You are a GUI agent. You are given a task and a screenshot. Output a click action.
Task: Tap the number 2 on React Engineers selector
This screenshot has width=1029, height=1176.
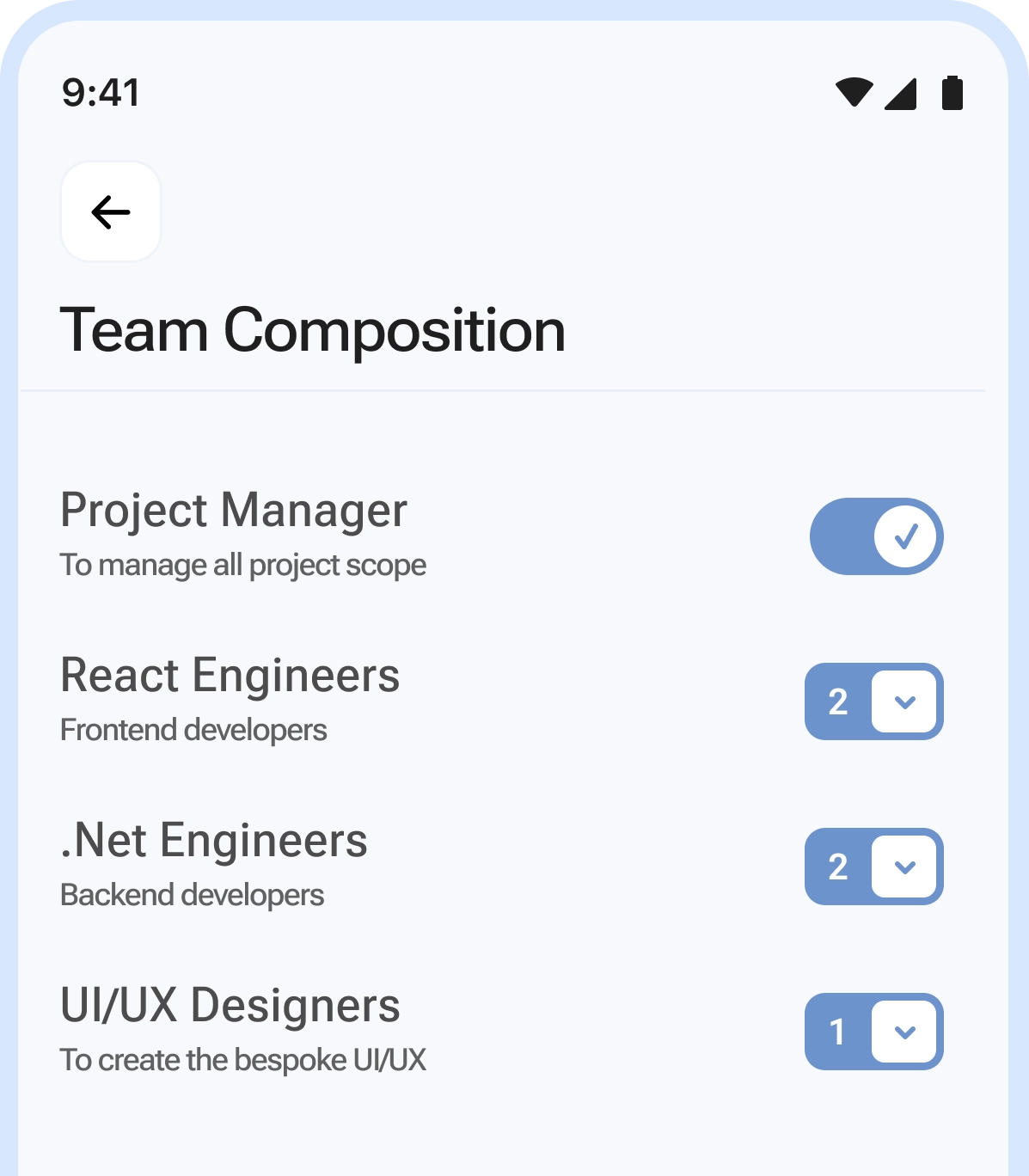tap(840, 702)
